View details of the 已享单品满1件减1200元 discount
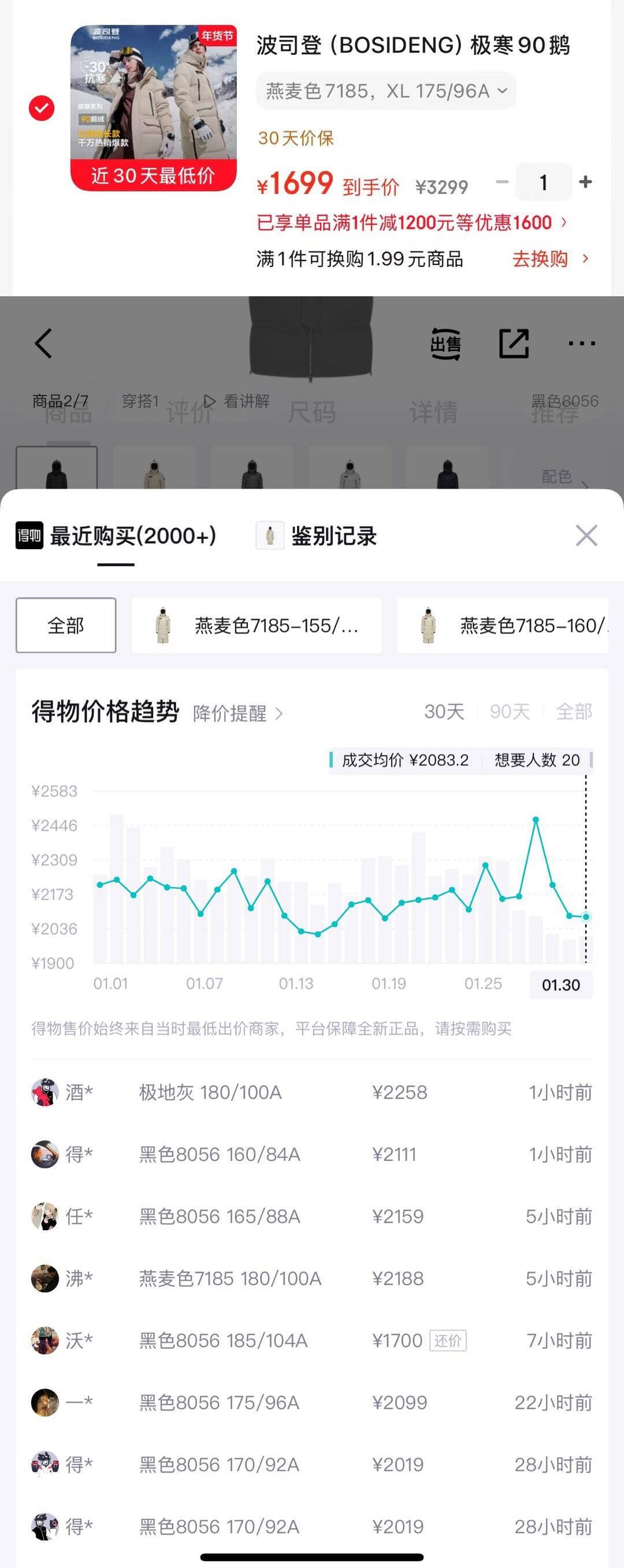 click(x=411, y=223)
